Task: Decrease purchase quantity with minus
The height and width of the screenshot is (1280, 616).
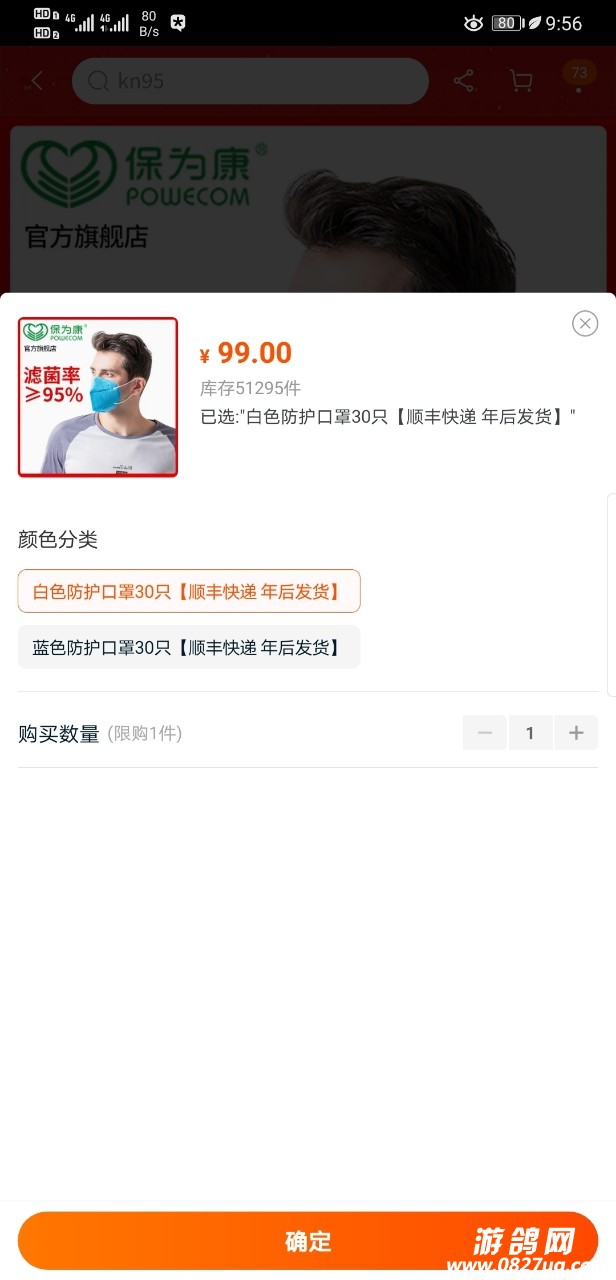Action: point(485,733)
